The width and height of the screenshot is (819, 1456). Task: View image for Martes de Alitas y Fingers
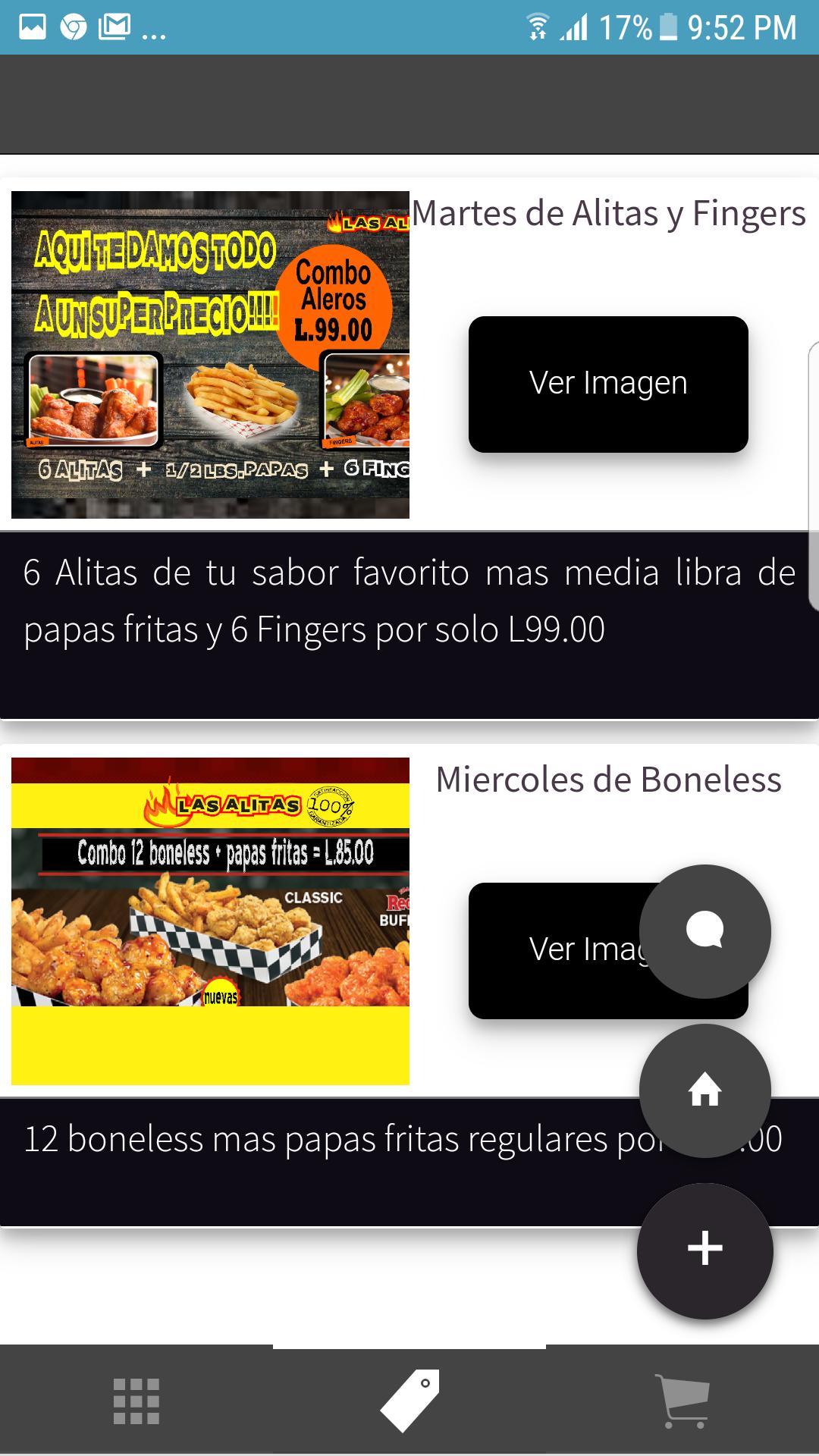(608, 384)
